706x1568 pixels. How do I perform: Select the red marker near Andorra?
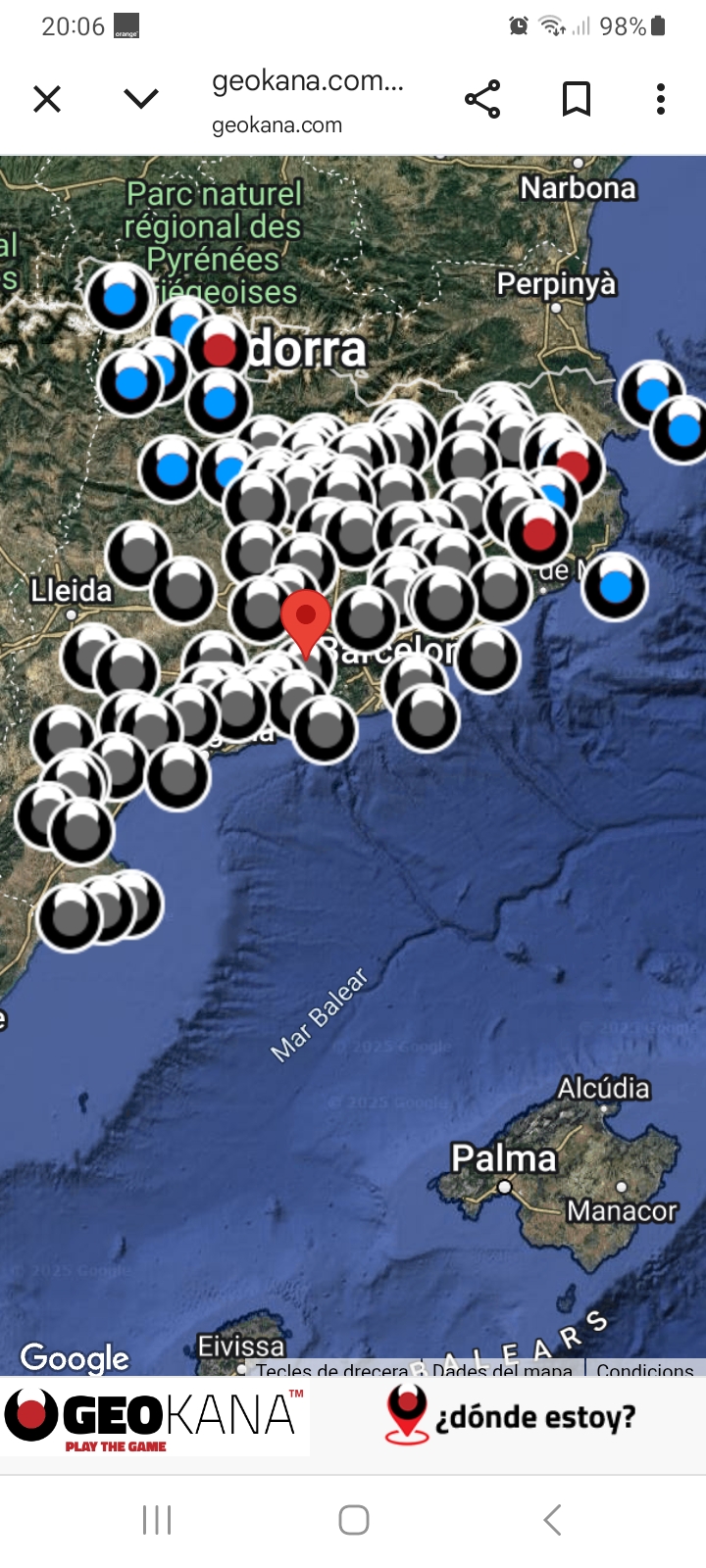point(220,347)
